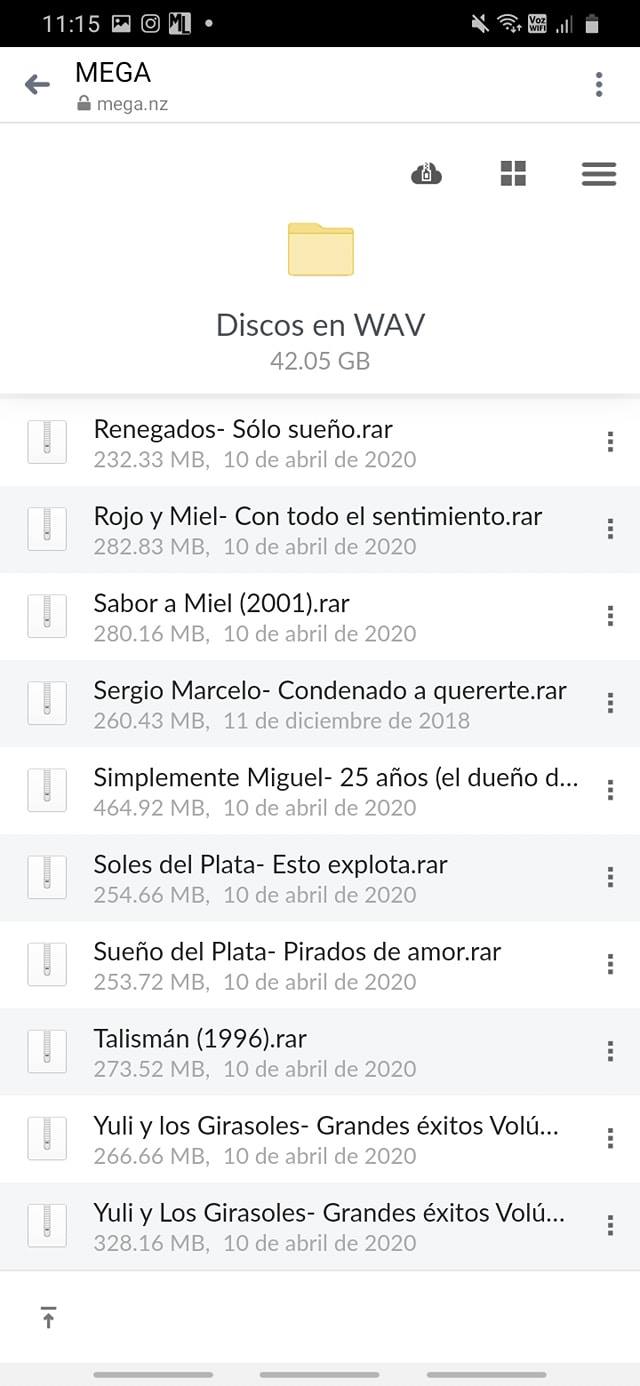Image resolution: width=640 pixels, height=1386 pixels.
Task: Jump to top with the up-arrow button
Action: click(48, 1317)
